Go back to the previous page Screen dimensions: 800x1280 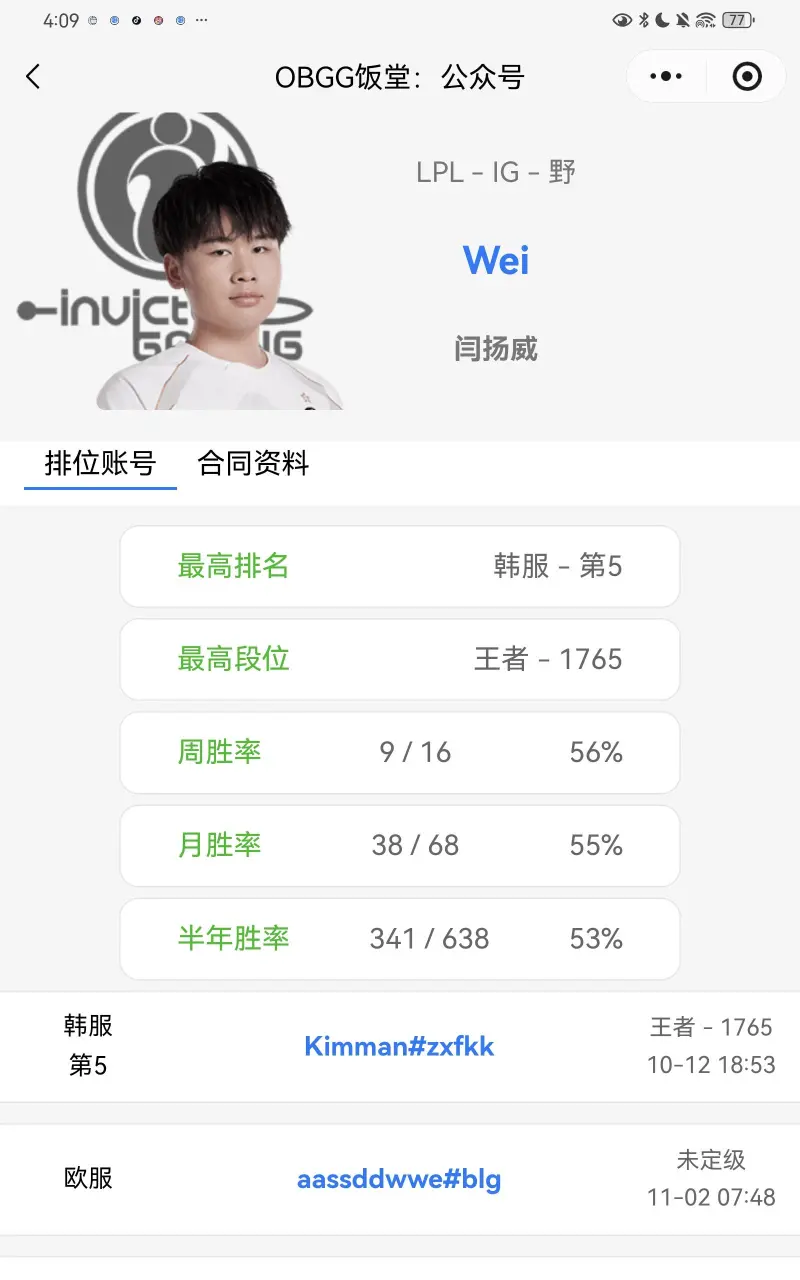pos(33,77)
